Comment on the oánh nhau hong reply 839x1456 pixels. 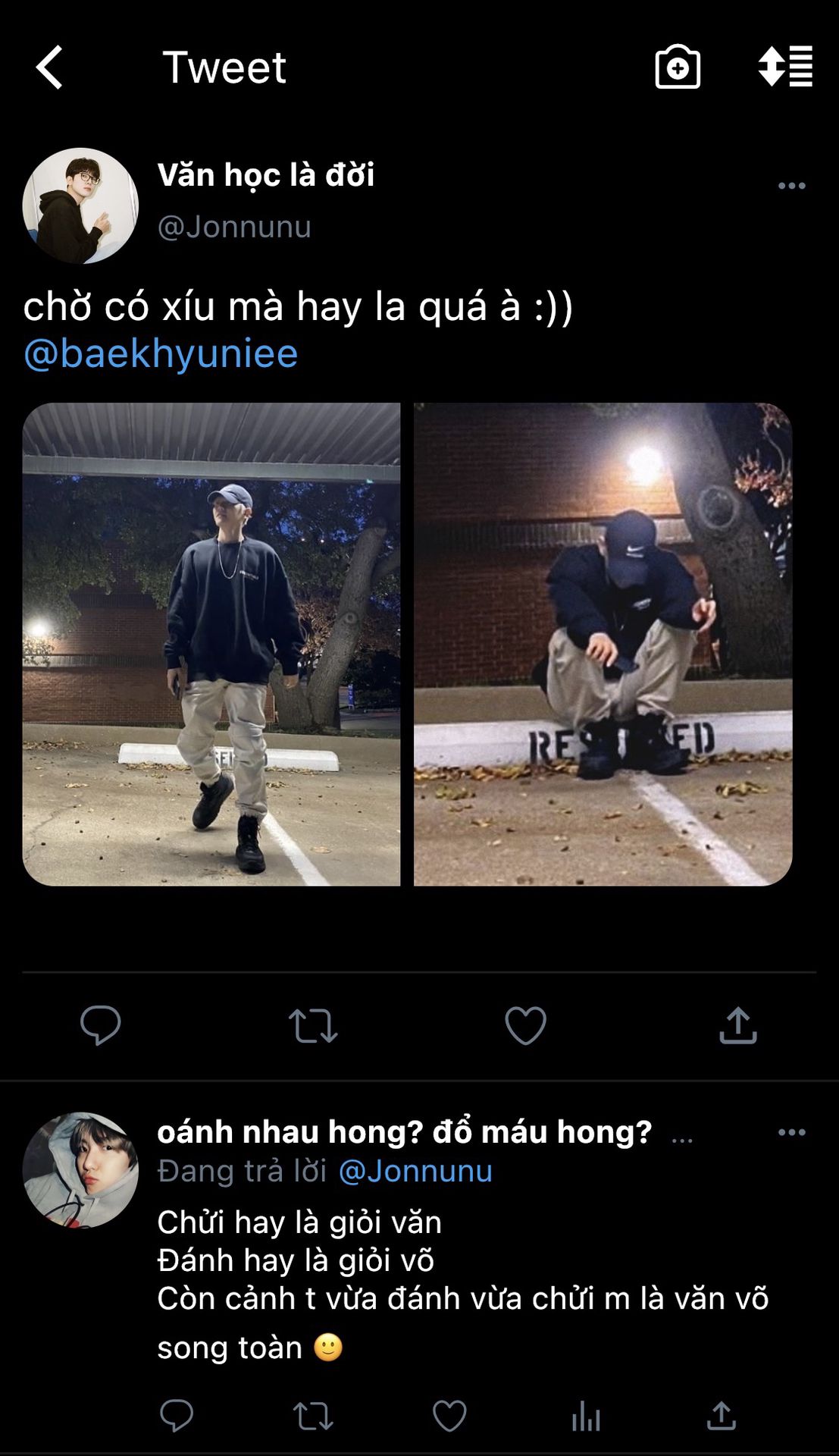pyautogui.click(x=177, y=1416)
